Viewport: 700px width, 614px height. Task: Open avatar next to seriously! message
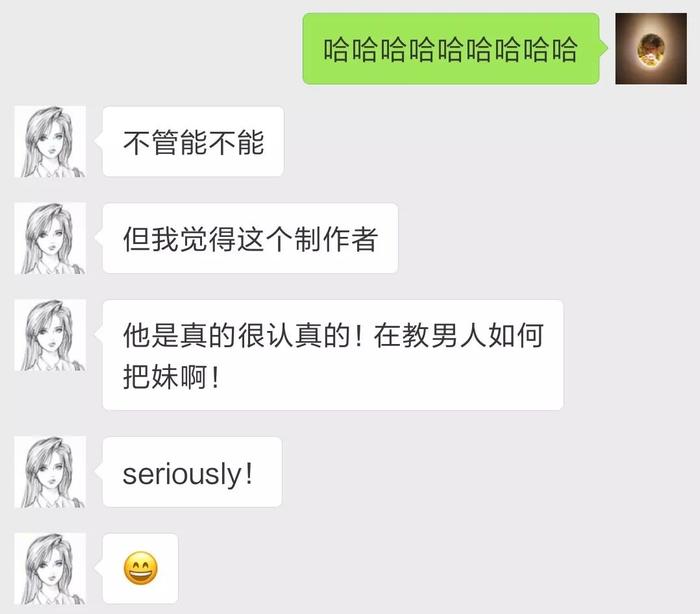coord(50,472)
